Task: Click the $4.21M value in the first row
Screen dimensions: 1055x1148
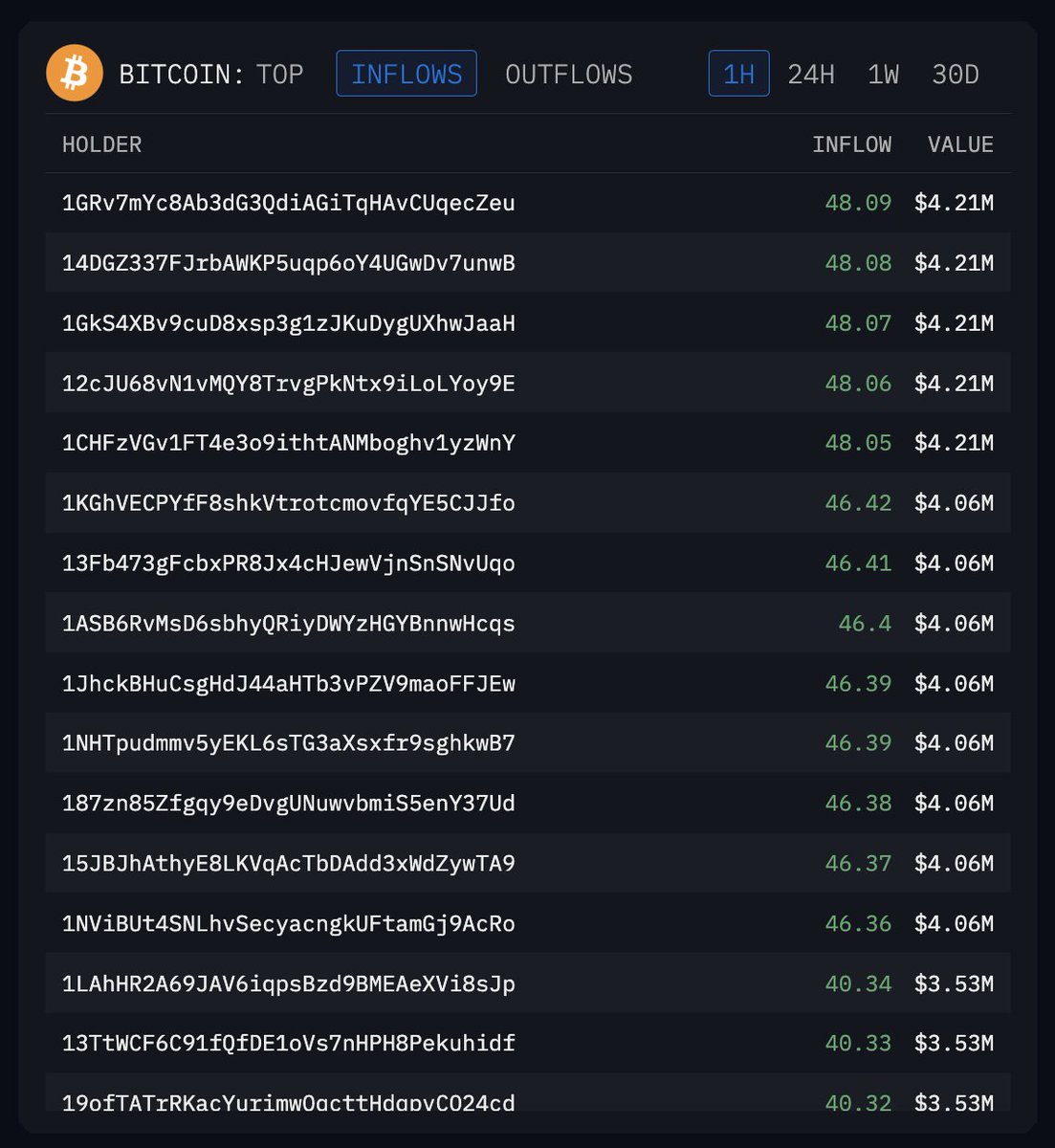Action: [954, 203]
